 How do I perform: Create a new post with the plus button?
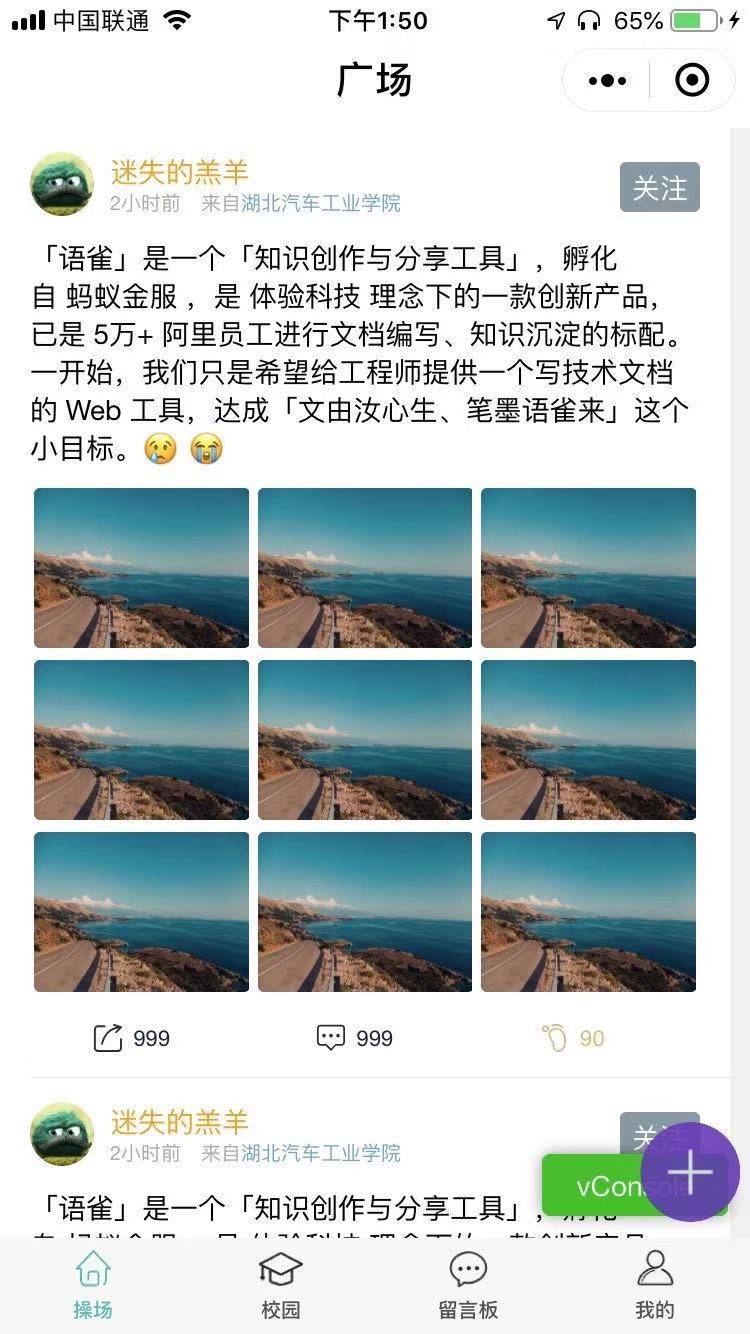(690, 1172)
